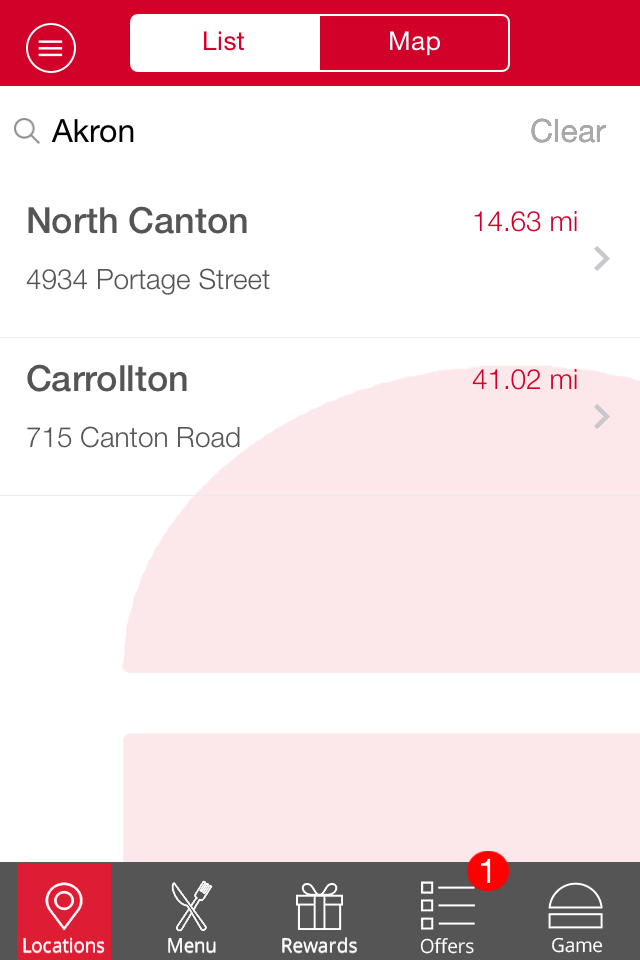Open the hamburger drawer menu

coord(51,47)
